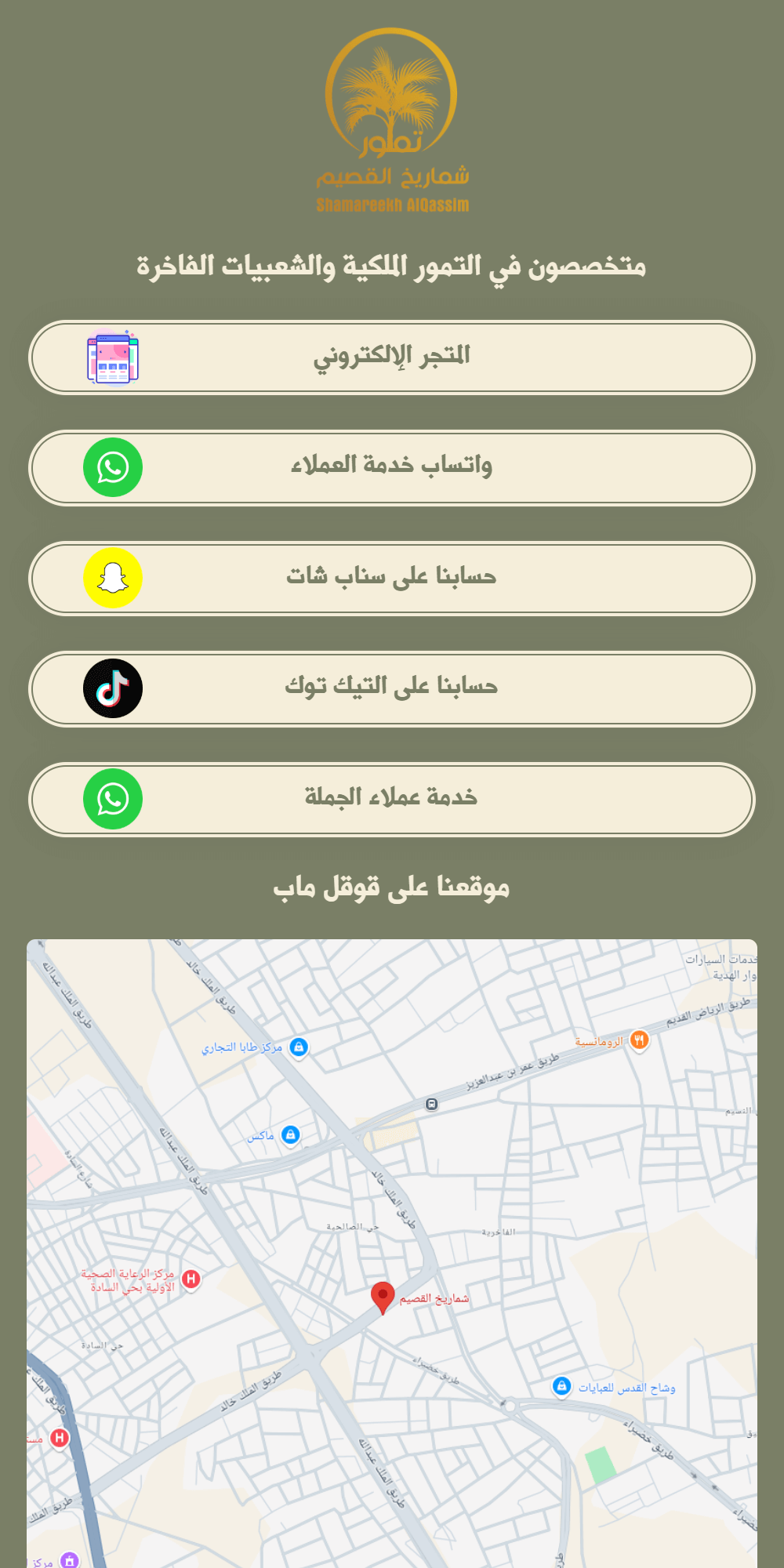Viewport: 784px width, 1568px height.
Task: Click the WhatsApp icon for wholesale clients
Action: coord(112,799)
